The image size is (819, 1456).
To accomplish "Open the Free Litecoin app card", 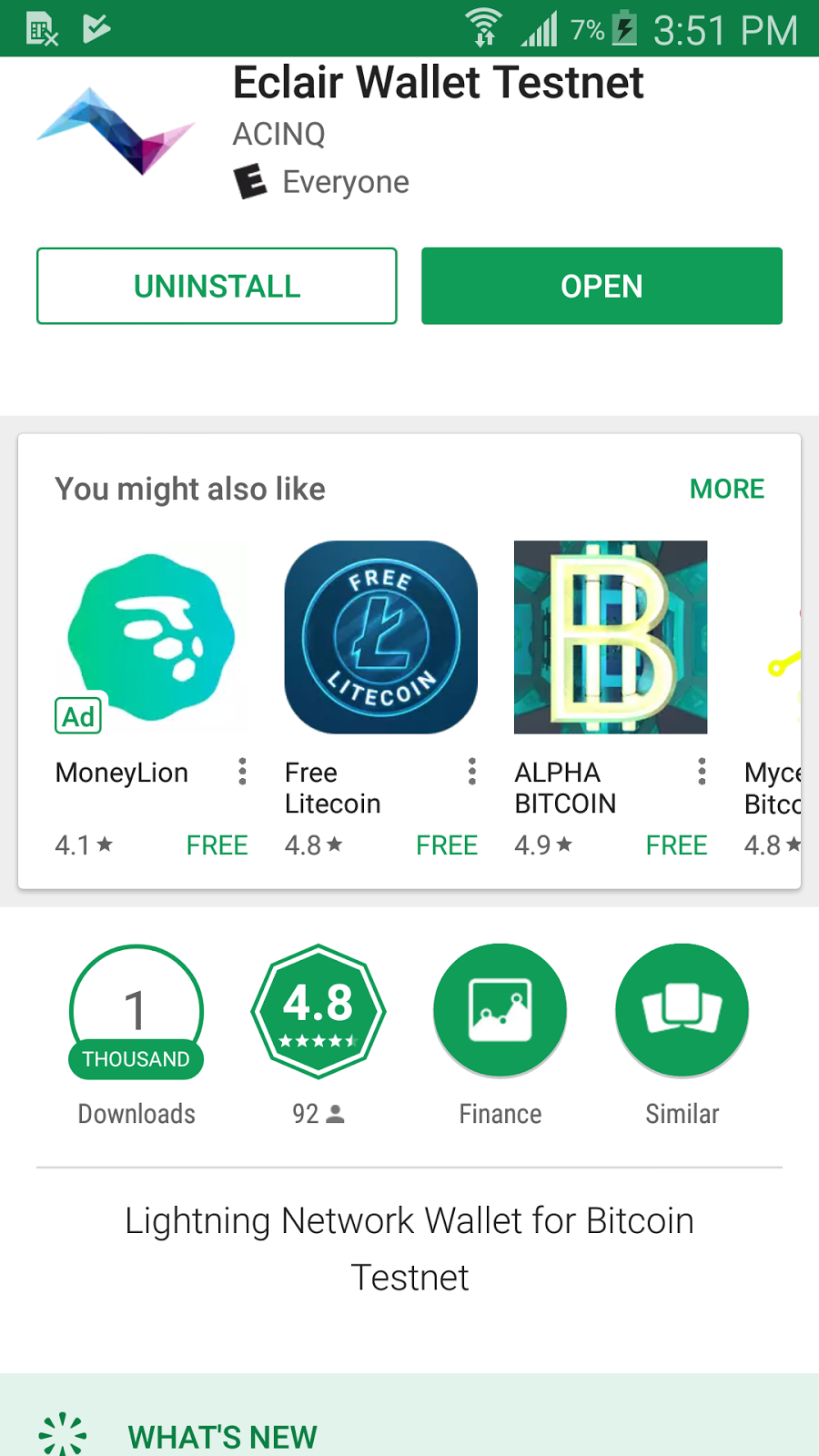I will click(x=380, y=639).
